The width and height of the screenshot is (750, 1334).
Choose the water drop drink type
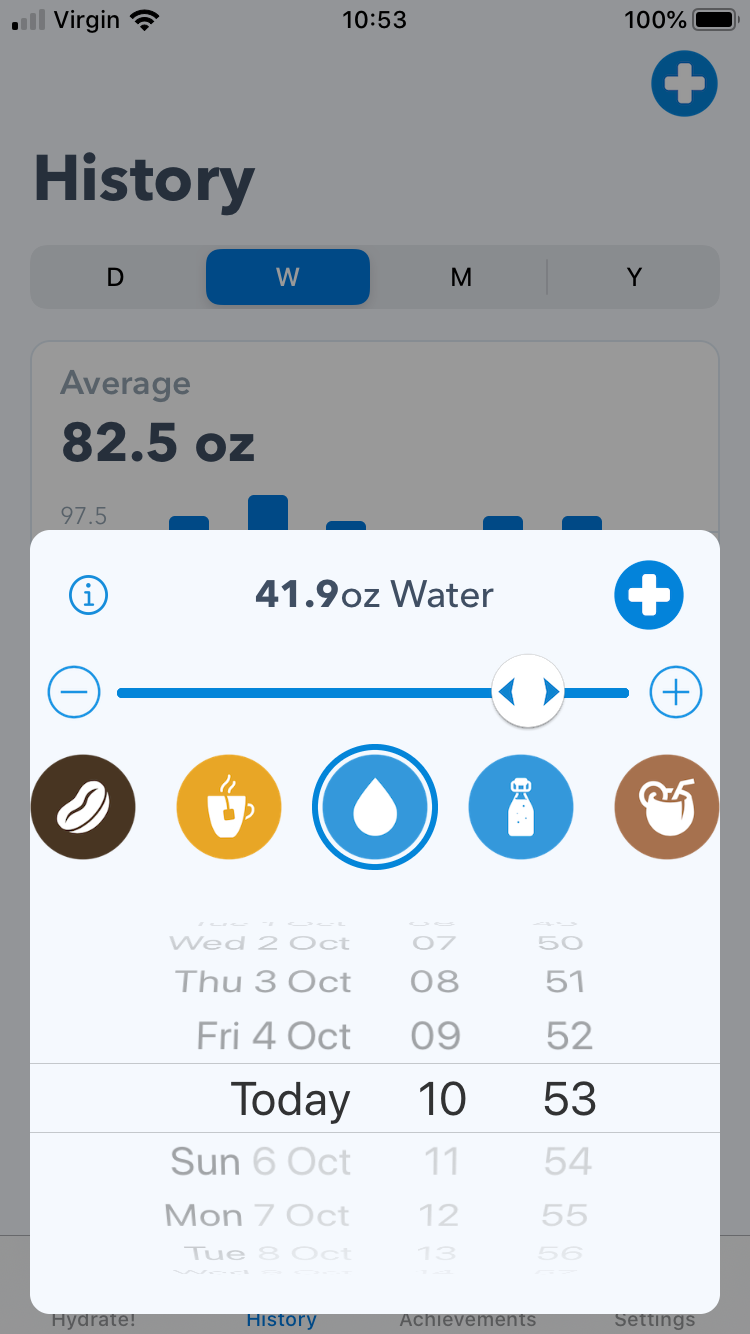pyautogui.click(x=375, y=807)
